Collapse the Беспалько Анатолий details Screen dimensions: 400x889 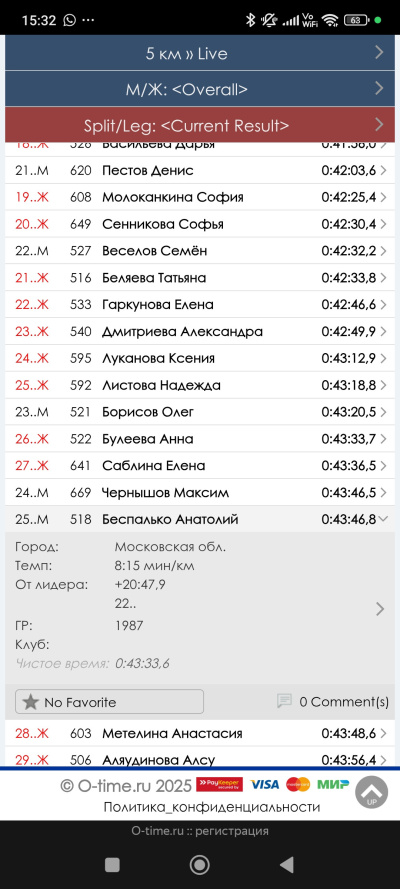200,519
